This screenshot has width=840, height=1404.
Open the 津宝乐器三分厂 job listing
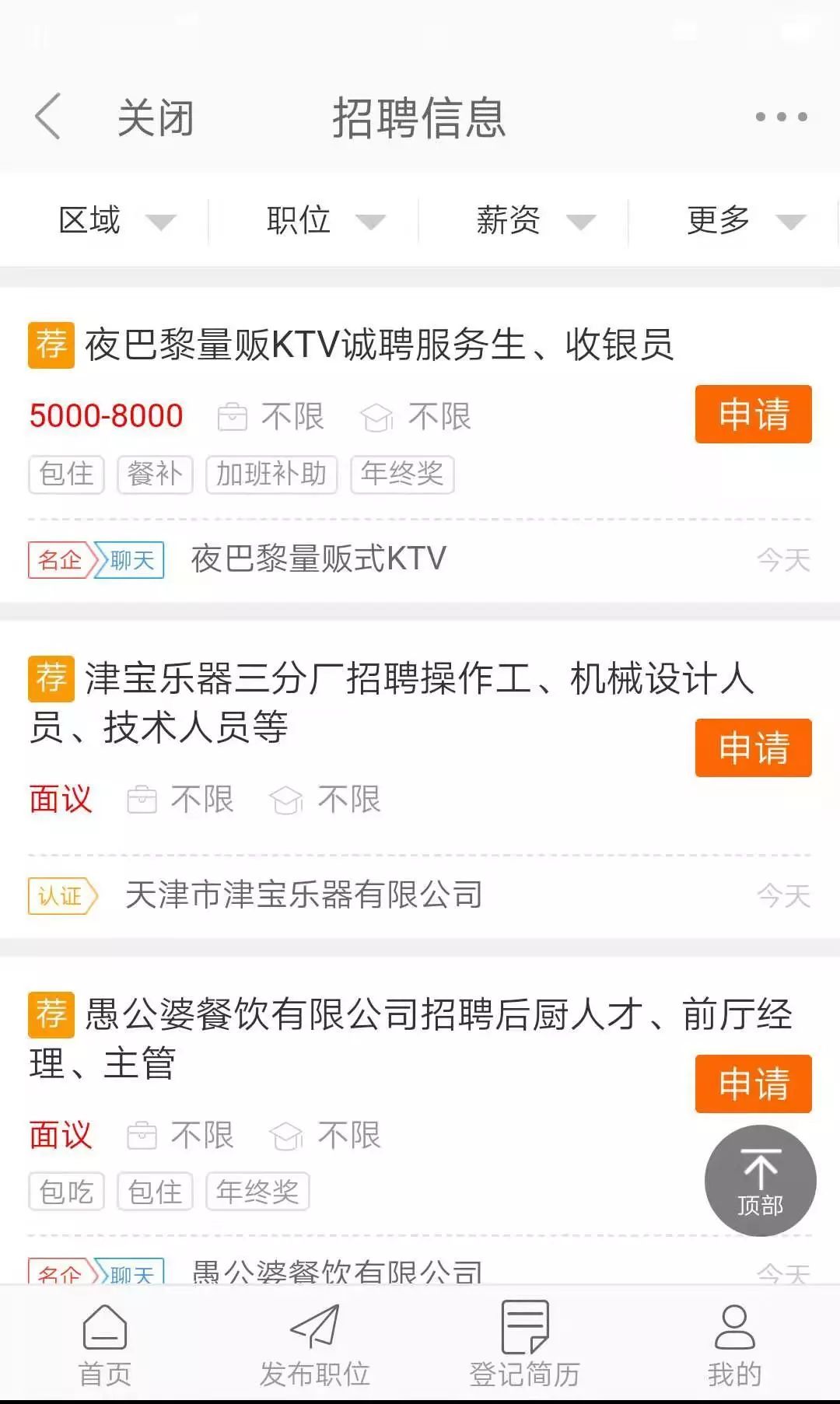tap(391, 702)
